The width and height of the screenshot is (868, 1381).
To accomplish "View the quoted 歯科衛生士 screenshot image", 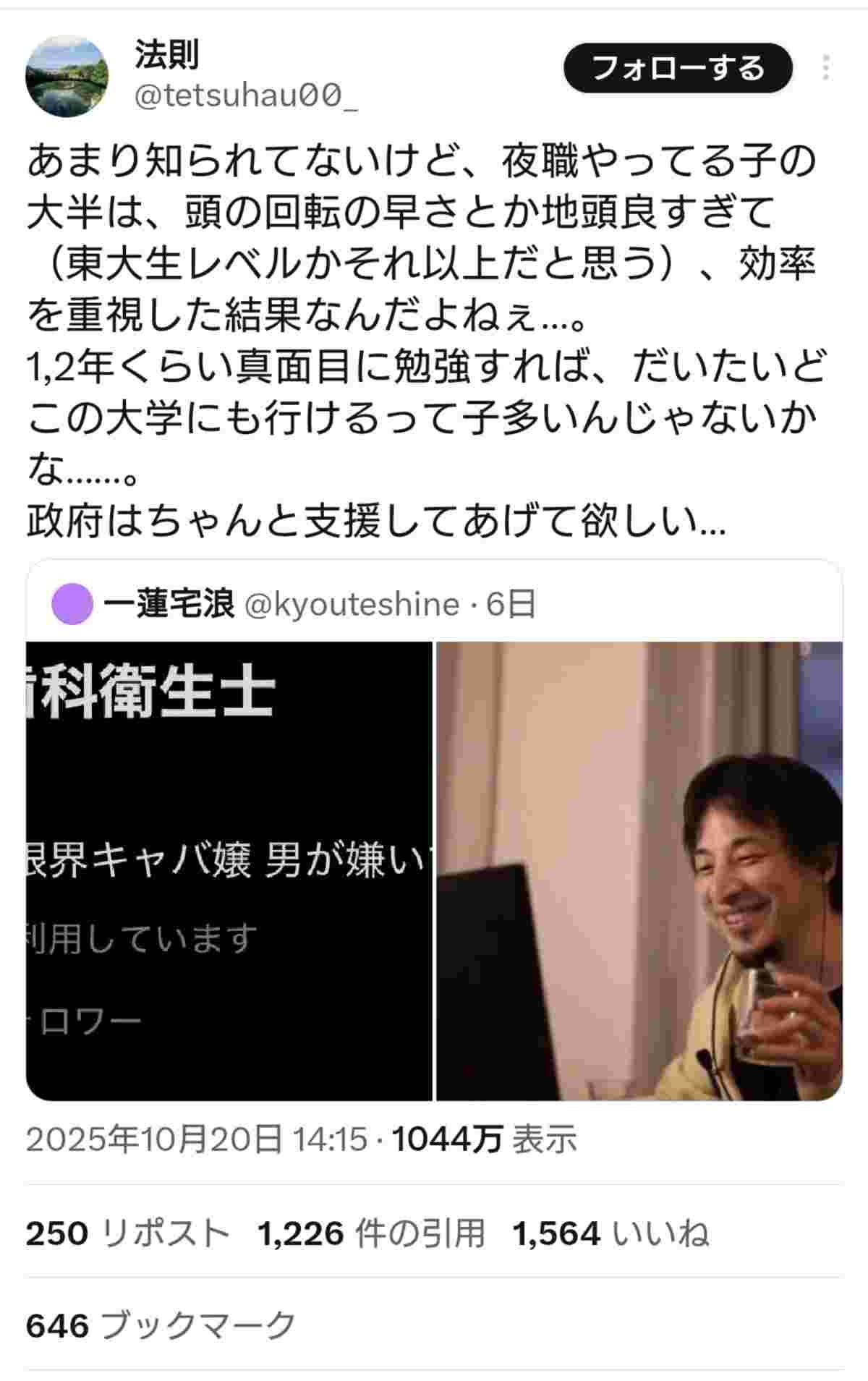I will (229, 870).
